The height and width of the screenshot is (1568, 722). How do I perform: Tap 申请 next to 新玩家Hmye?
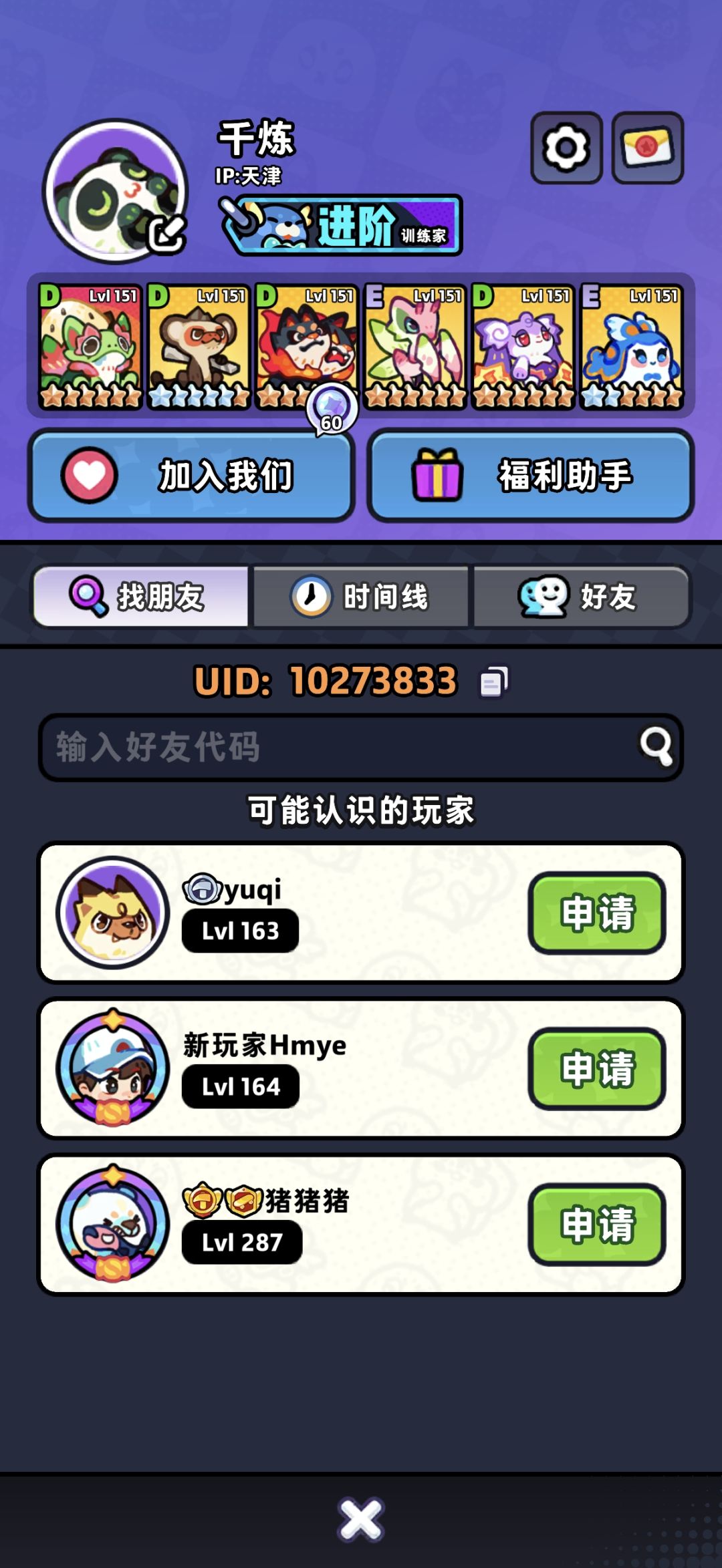[597, 1068]
